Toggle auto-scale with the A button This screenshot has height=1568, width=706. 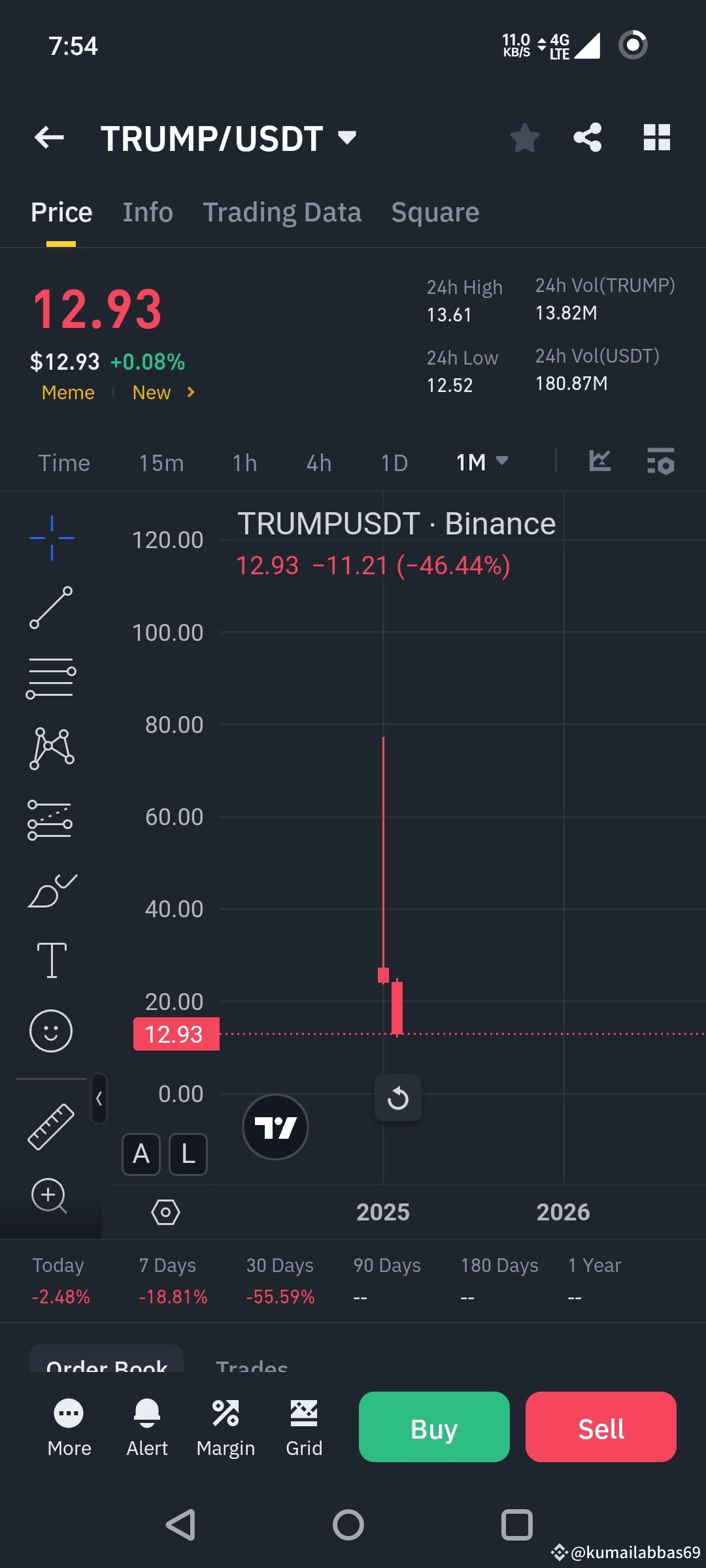[x=141, y=1154]
